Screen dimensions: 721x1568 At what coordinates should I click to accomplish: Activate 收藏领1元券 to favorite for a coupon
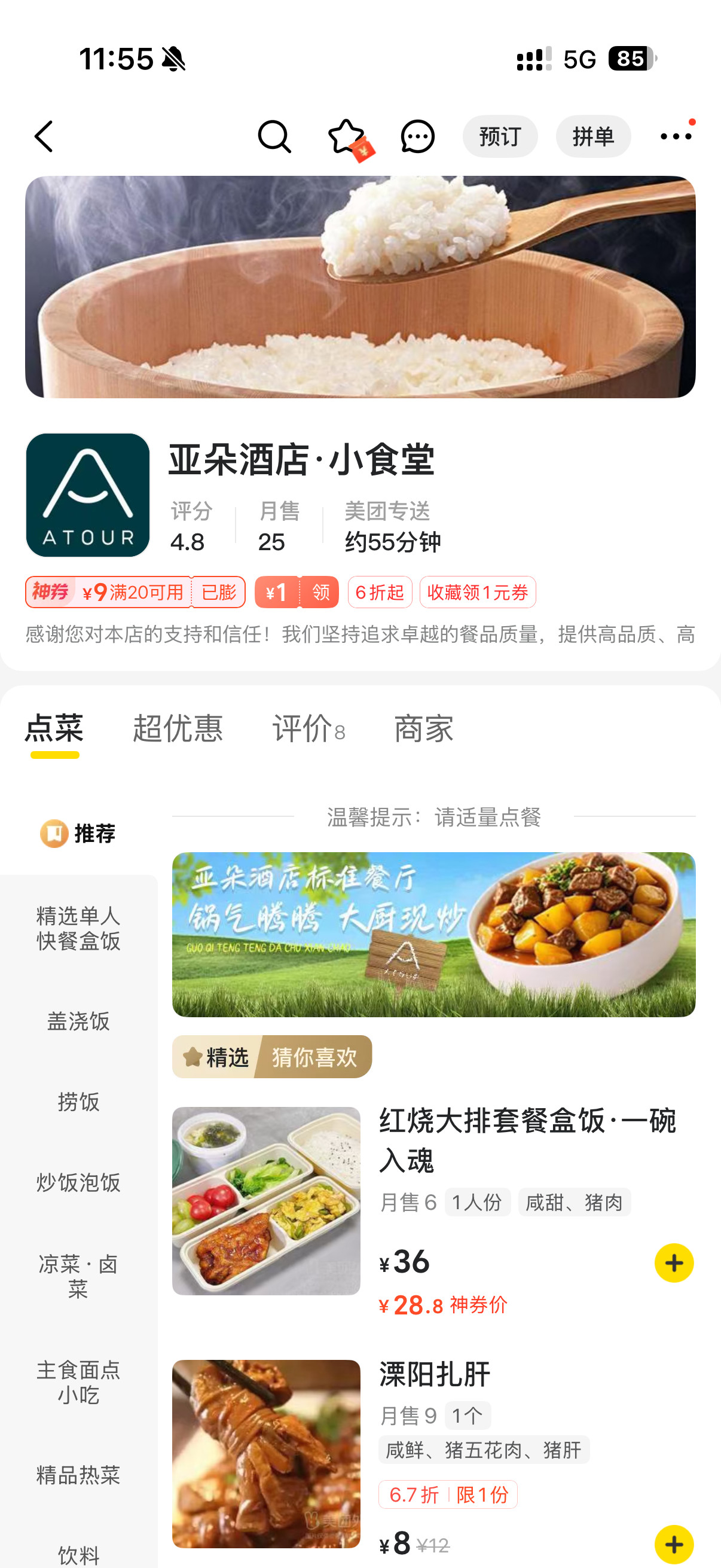(x=478, y=591)
